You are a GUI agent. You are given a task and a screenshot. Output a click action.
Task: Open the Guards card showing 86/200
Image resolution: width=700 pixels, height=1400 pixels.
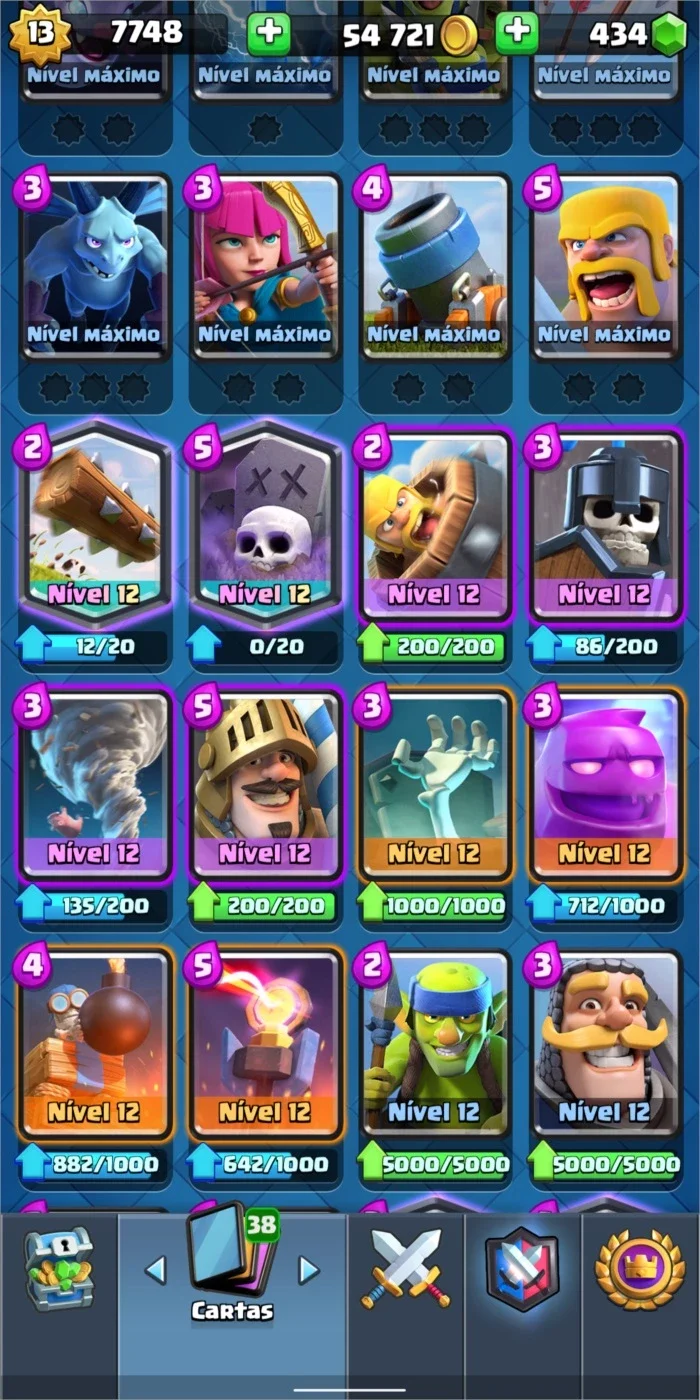(x=605, y=527)
